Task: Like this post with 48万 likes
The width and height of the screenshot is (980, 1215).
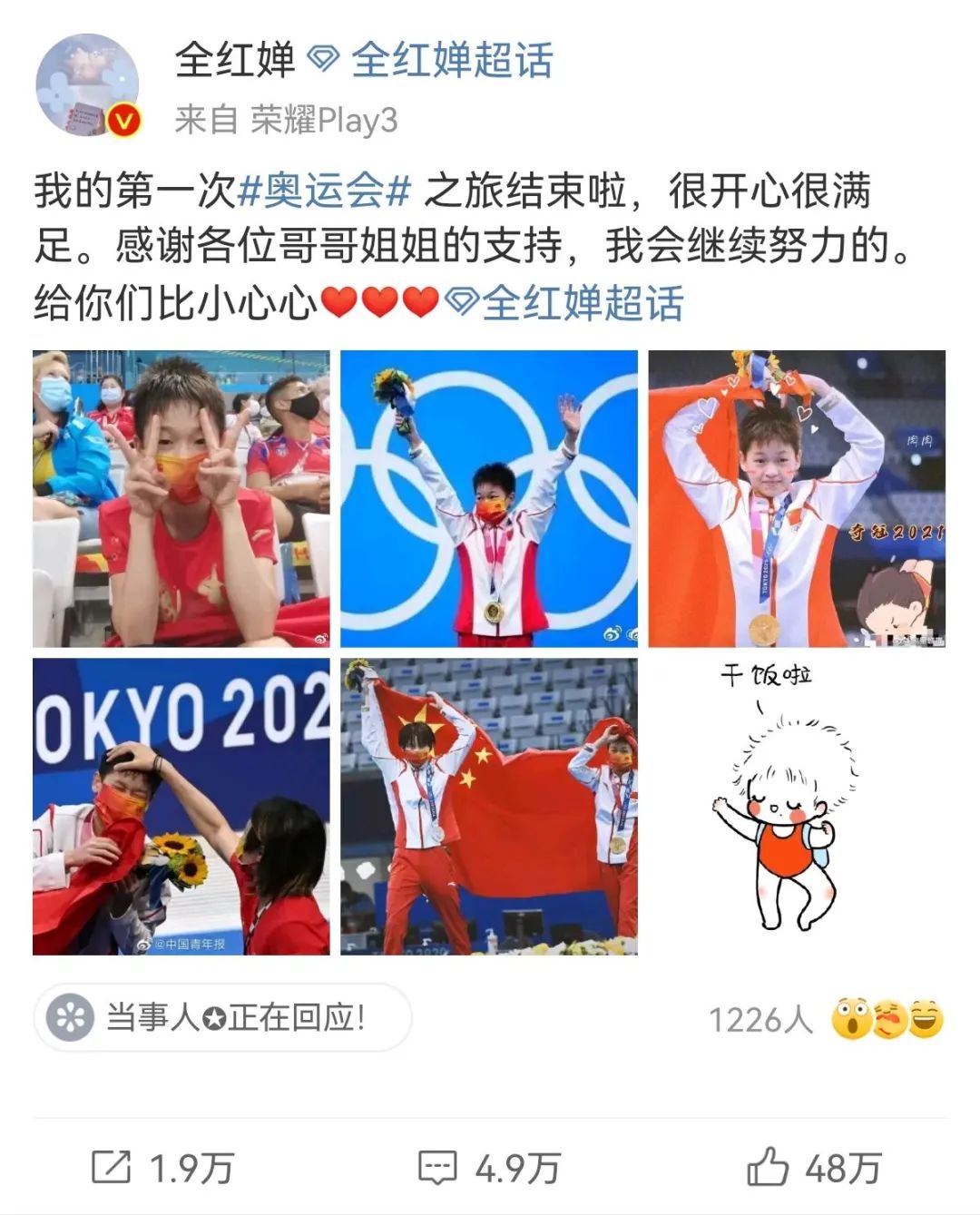Action: pos(813,1167)
